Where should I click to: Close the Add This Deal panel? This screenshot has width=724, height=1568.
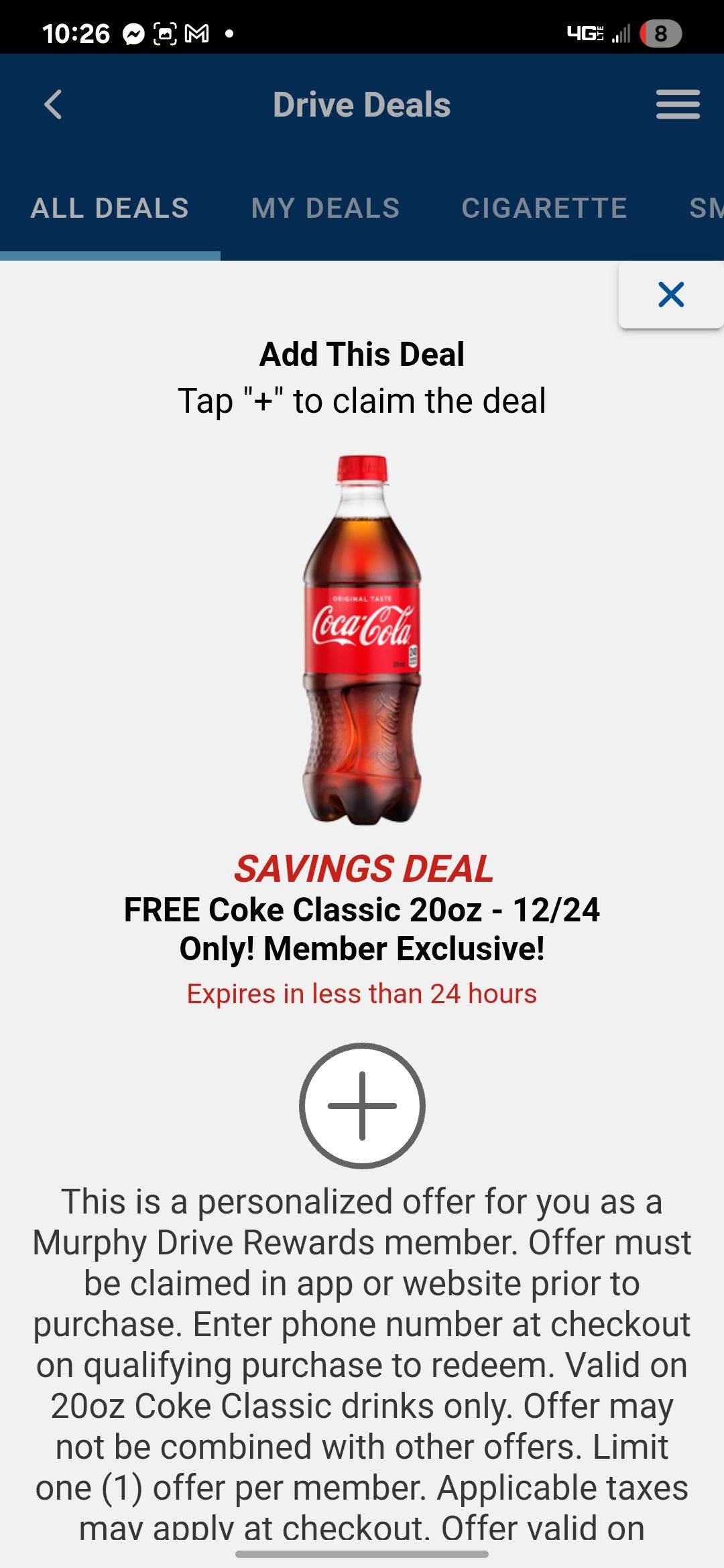point(671,295)
